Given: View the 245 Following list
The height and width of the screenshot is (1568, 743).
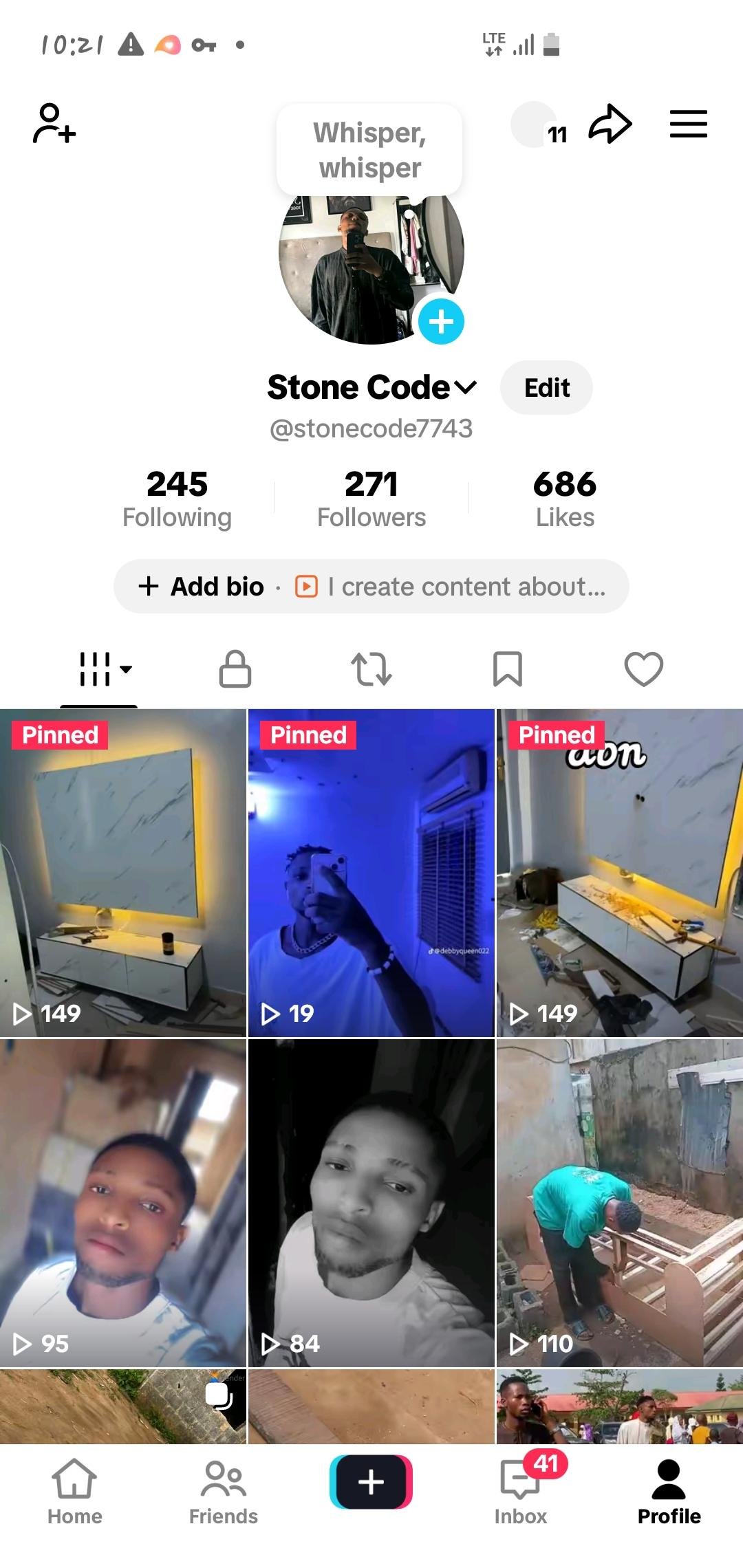Looking at the screenshot, I should (177, 499).
